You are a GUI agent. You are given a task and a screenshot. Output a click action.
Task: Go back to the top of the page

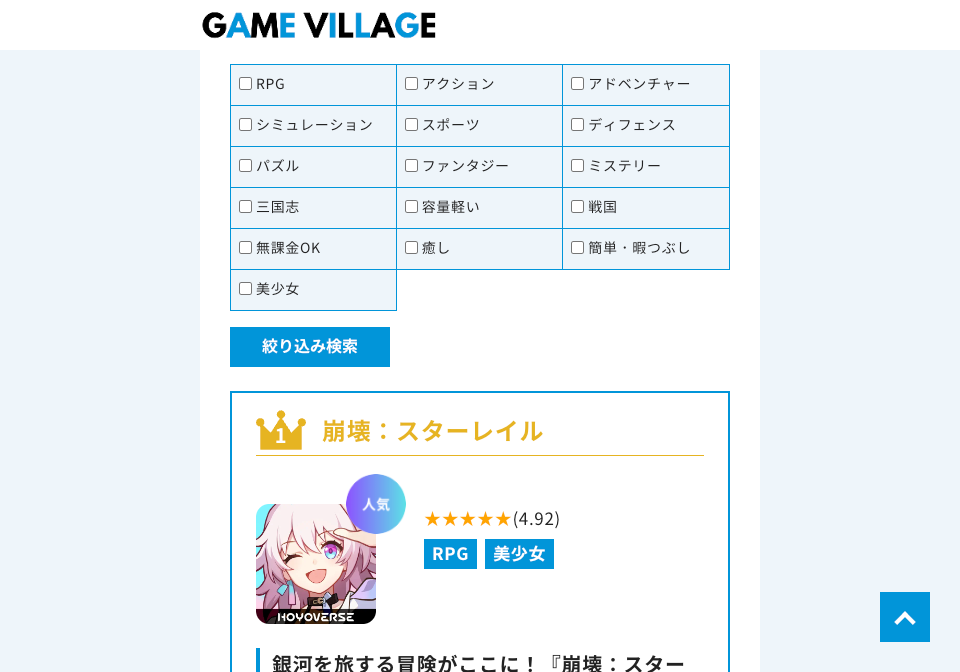905,617
